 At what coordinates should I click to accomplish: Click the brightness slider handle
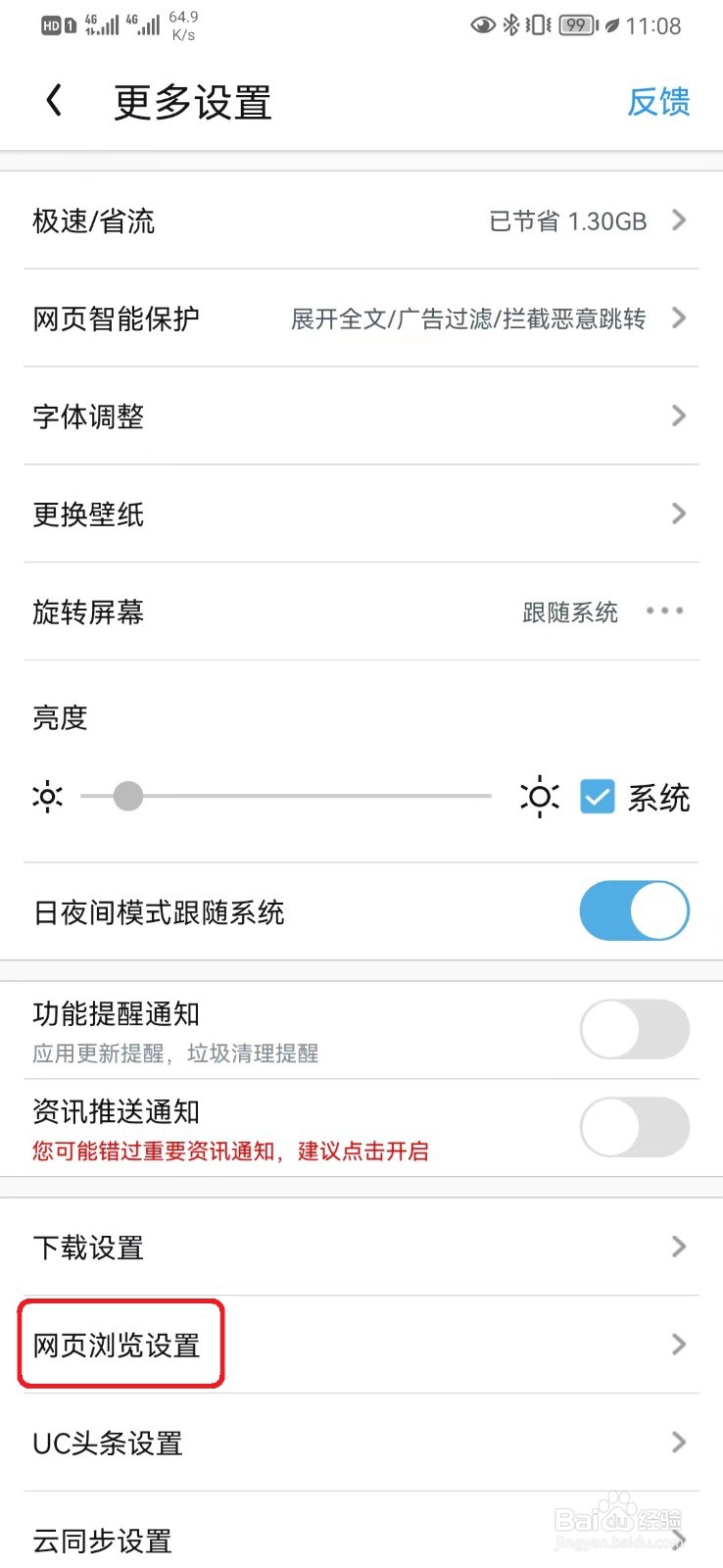[127, 796]
